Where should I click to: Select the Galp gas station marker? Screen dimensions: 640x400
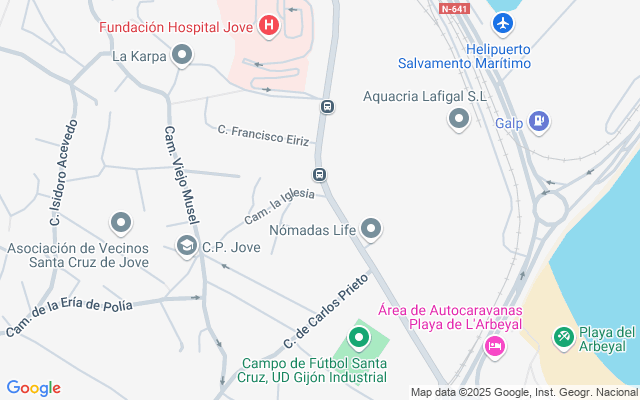coord(539,121)
